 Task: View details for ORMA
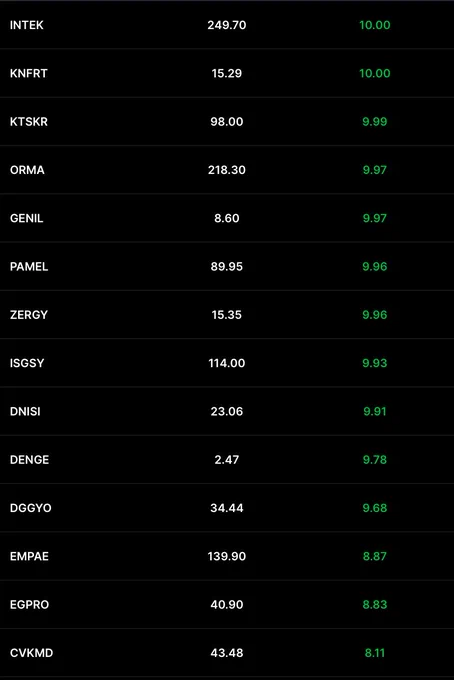(x=227, y=170)
